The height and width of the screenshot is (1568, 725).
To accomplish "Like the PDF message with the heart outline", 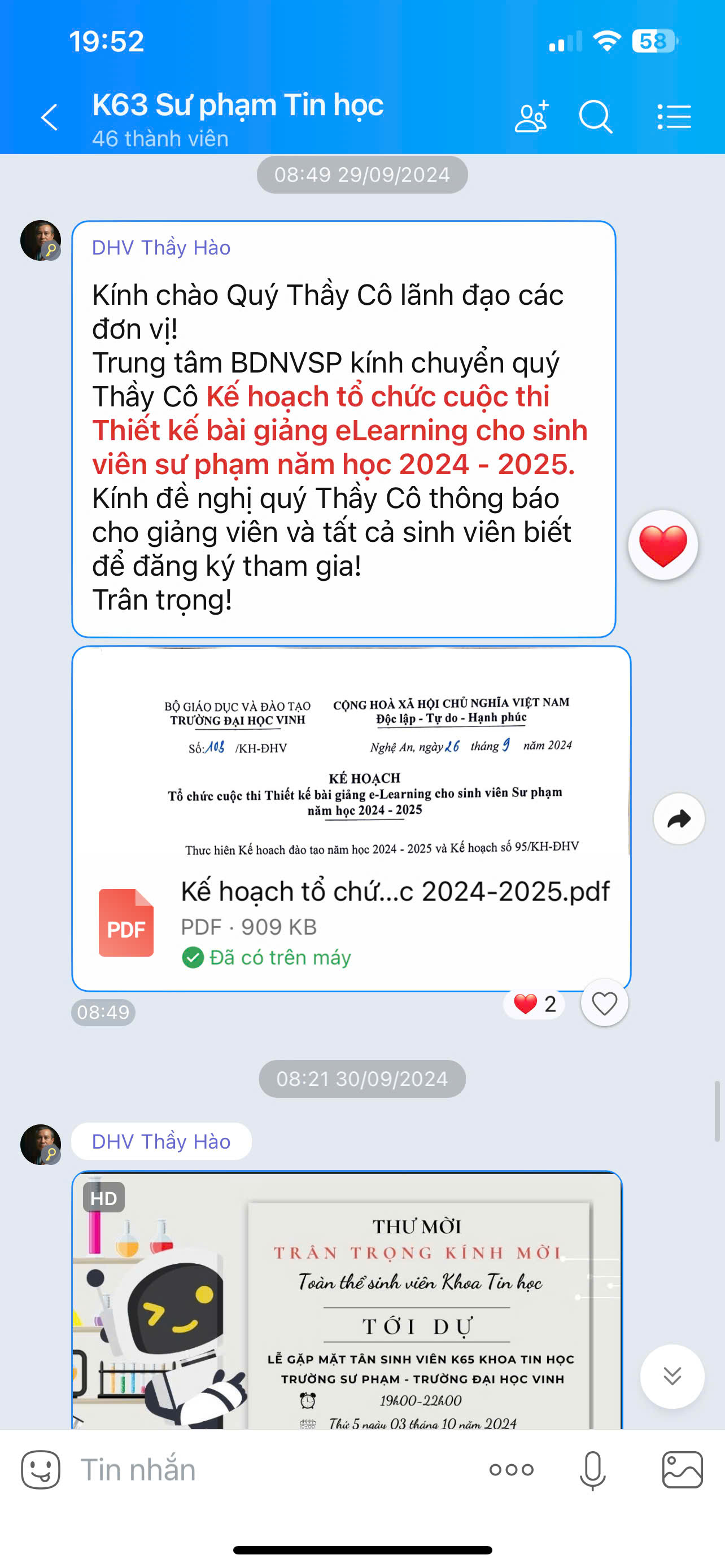I will 605,1002.
